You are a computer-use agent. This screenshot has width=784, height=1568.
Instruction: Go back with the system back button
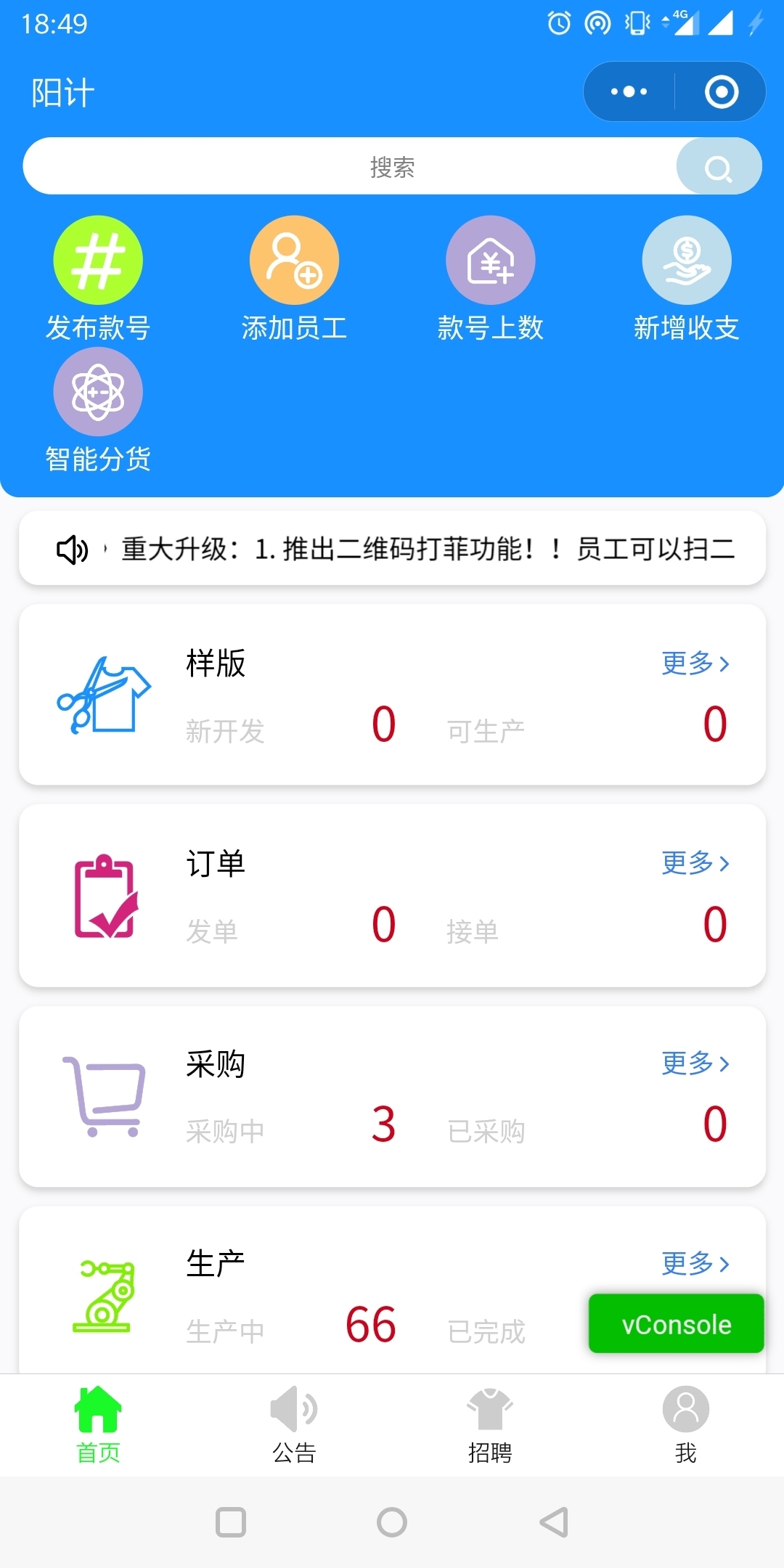click(x=554, y=1522)
